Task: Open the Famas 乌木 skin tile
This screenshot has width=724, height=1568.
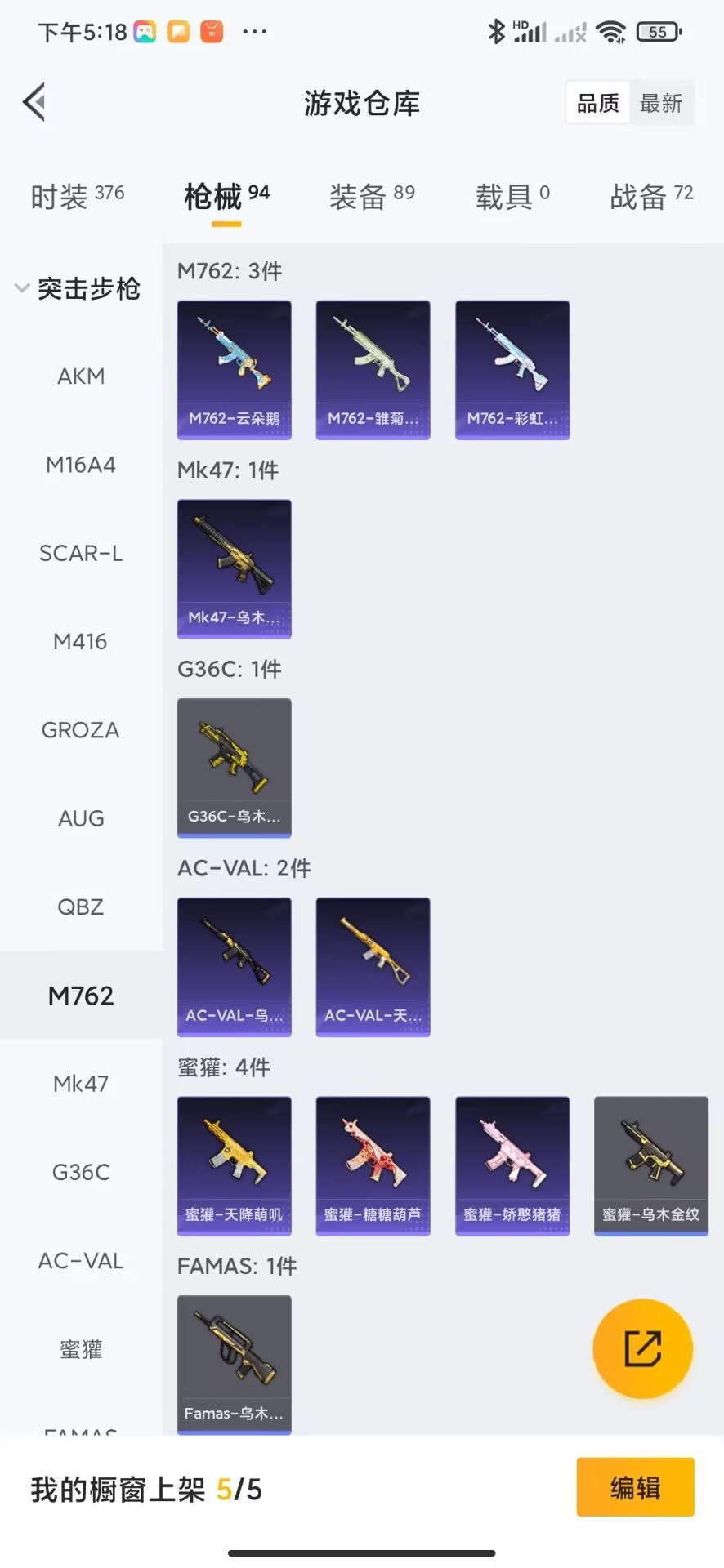Action: (x=235, y=1364)
